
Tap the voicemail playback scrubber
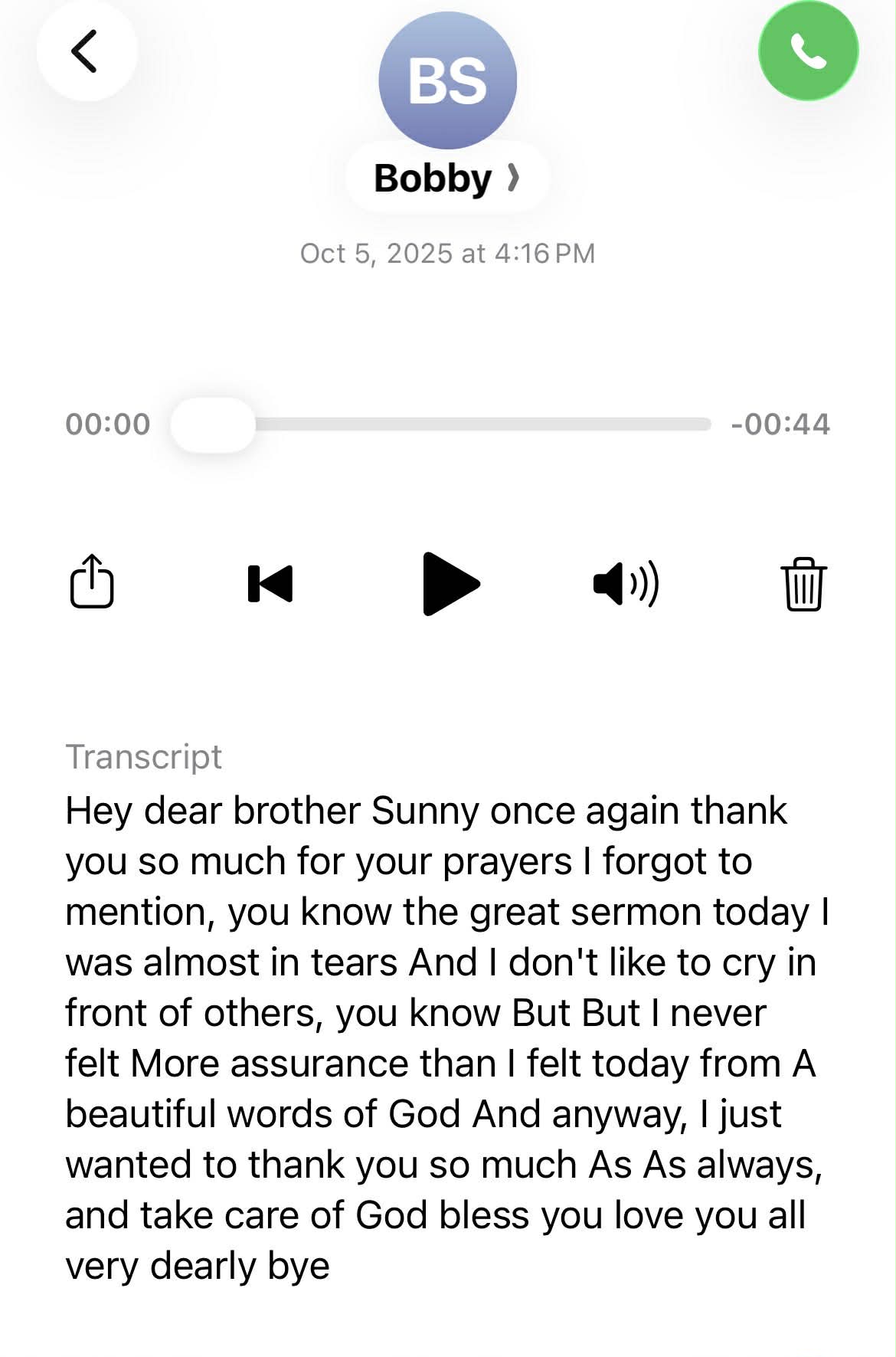pyautogui.click(x=213, y=424)
